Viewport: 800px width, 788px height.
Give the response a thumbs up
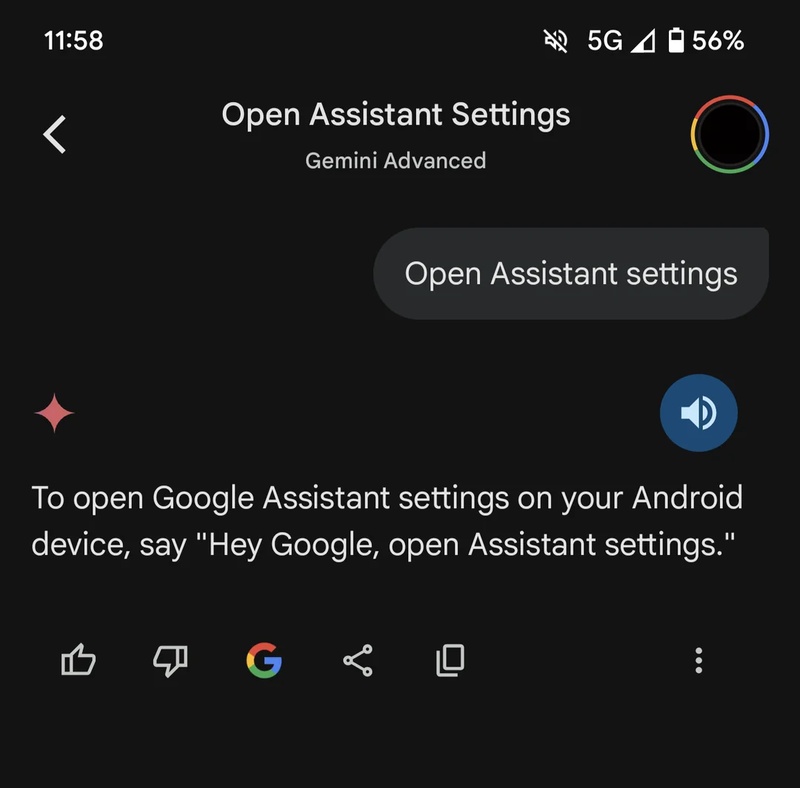click(x=79, y=660)
